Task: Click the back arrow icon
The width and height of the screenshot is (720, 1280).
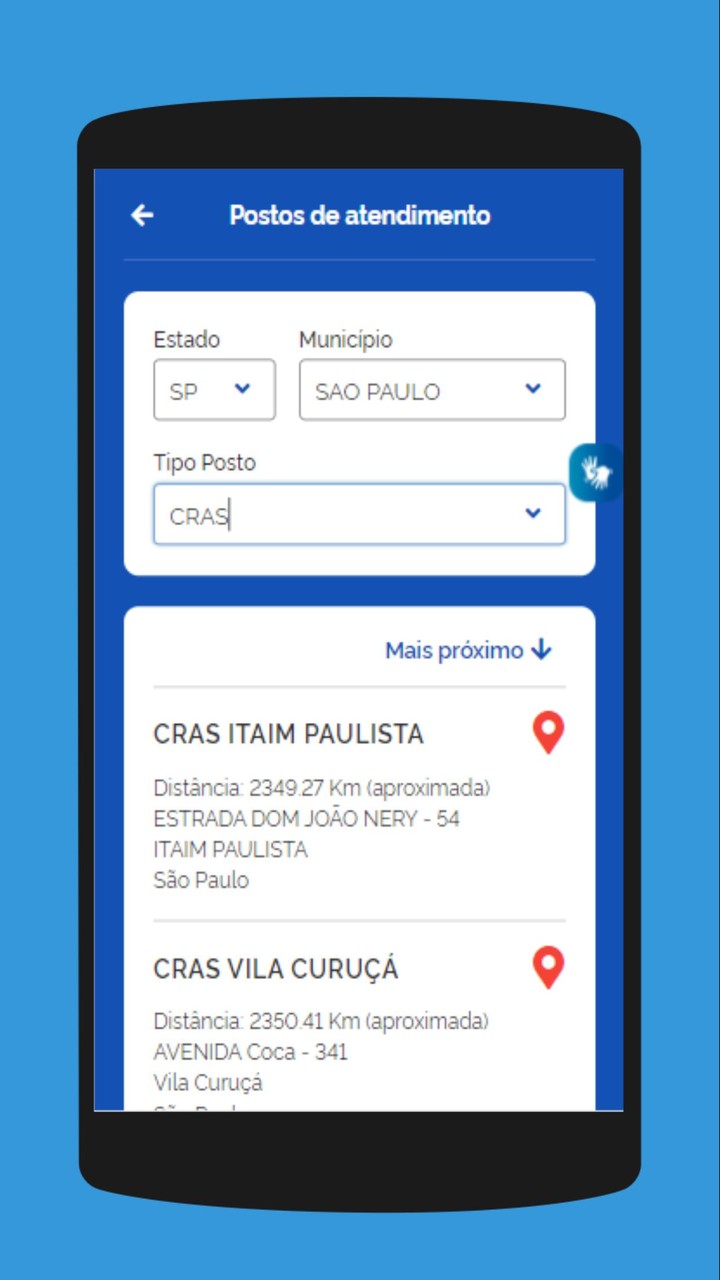Action: [141, 216]
